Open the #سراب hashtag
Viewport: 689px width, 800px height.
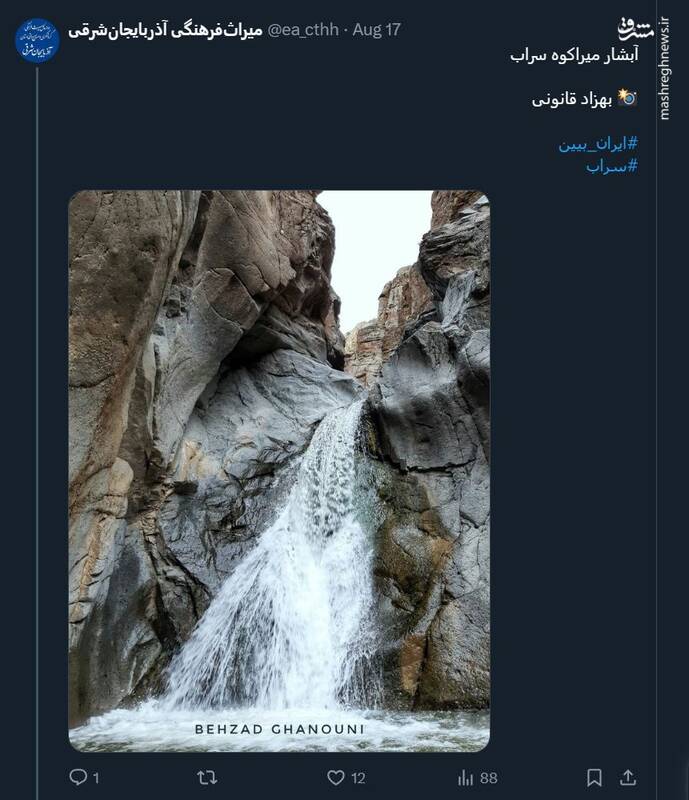(611, 166)
